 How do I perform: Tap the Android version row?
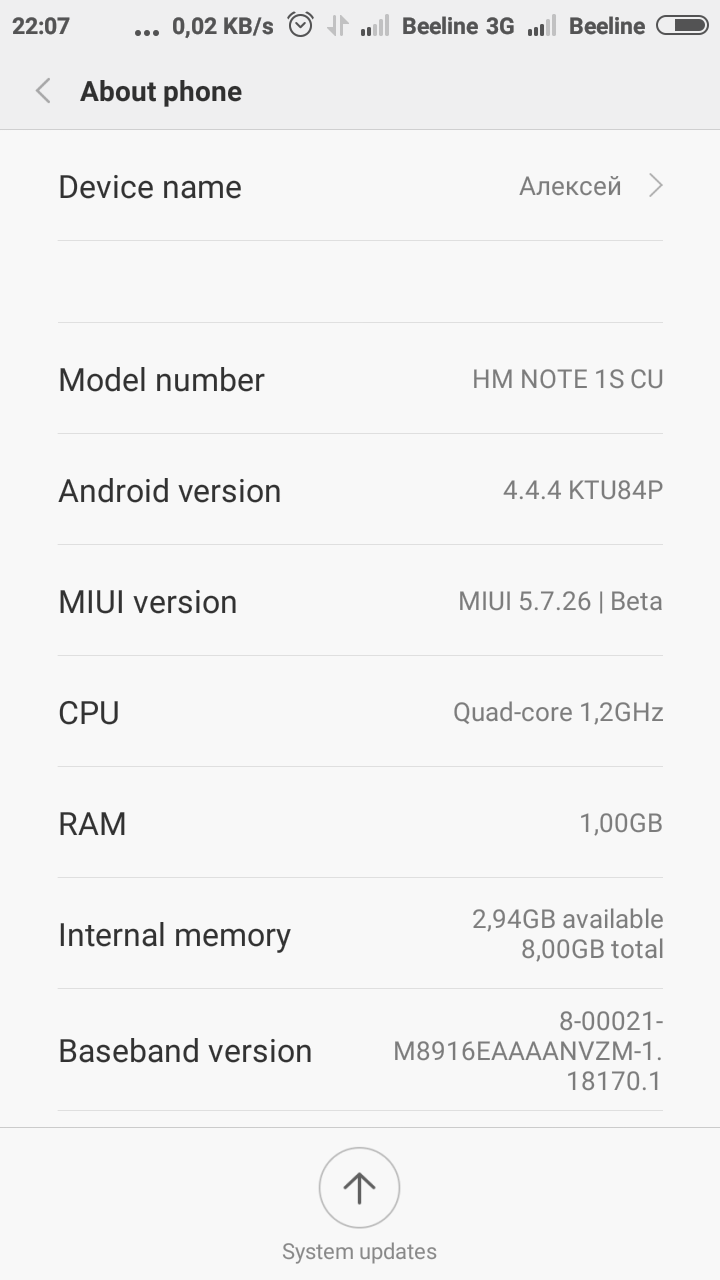click(360, 490)
